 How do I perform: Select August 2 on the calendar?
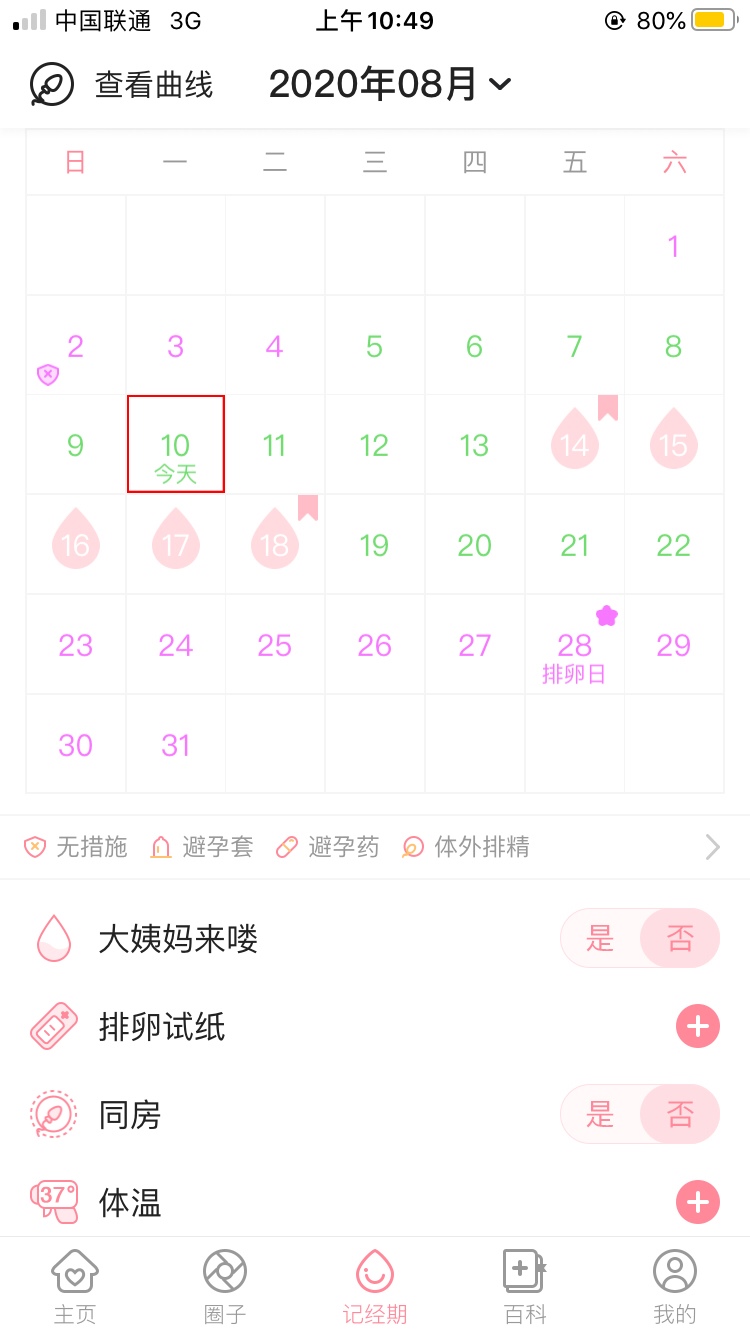point(76,347)
